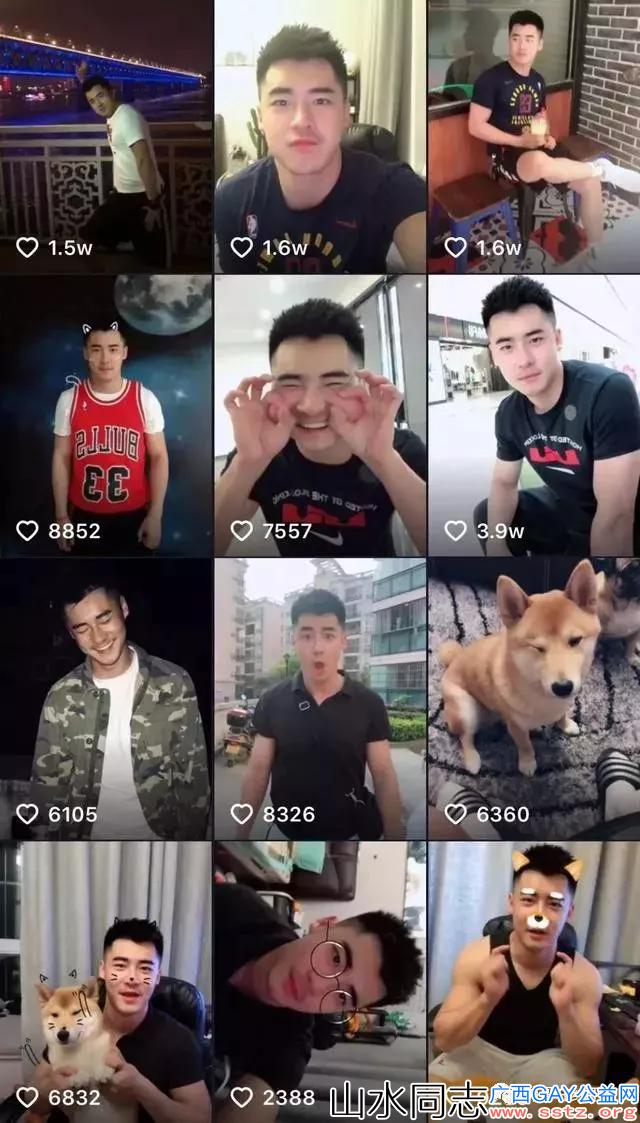
Task: Play the street video with 8326 likes
Action: 320,698
